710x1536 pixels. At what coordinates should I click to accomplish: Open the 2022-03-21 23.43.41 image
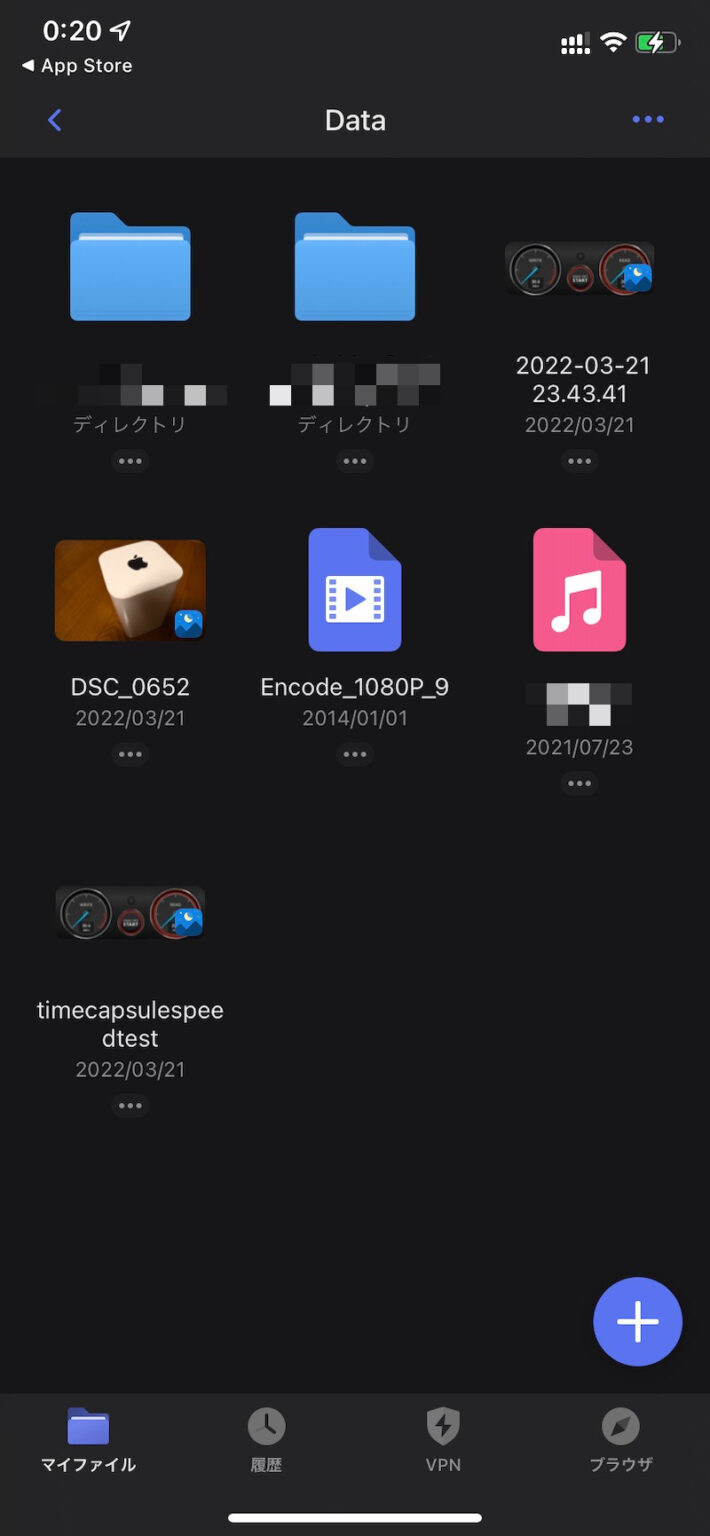click(x=579, y=268)
